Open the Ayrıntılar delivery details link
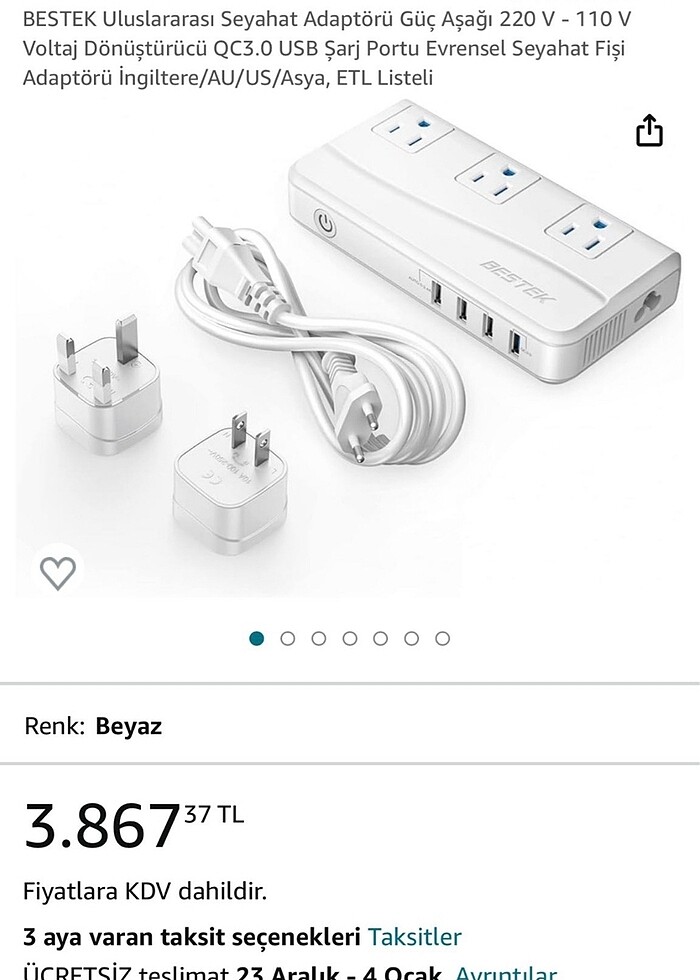The image size is (700, 980). (x=506, y=972)
